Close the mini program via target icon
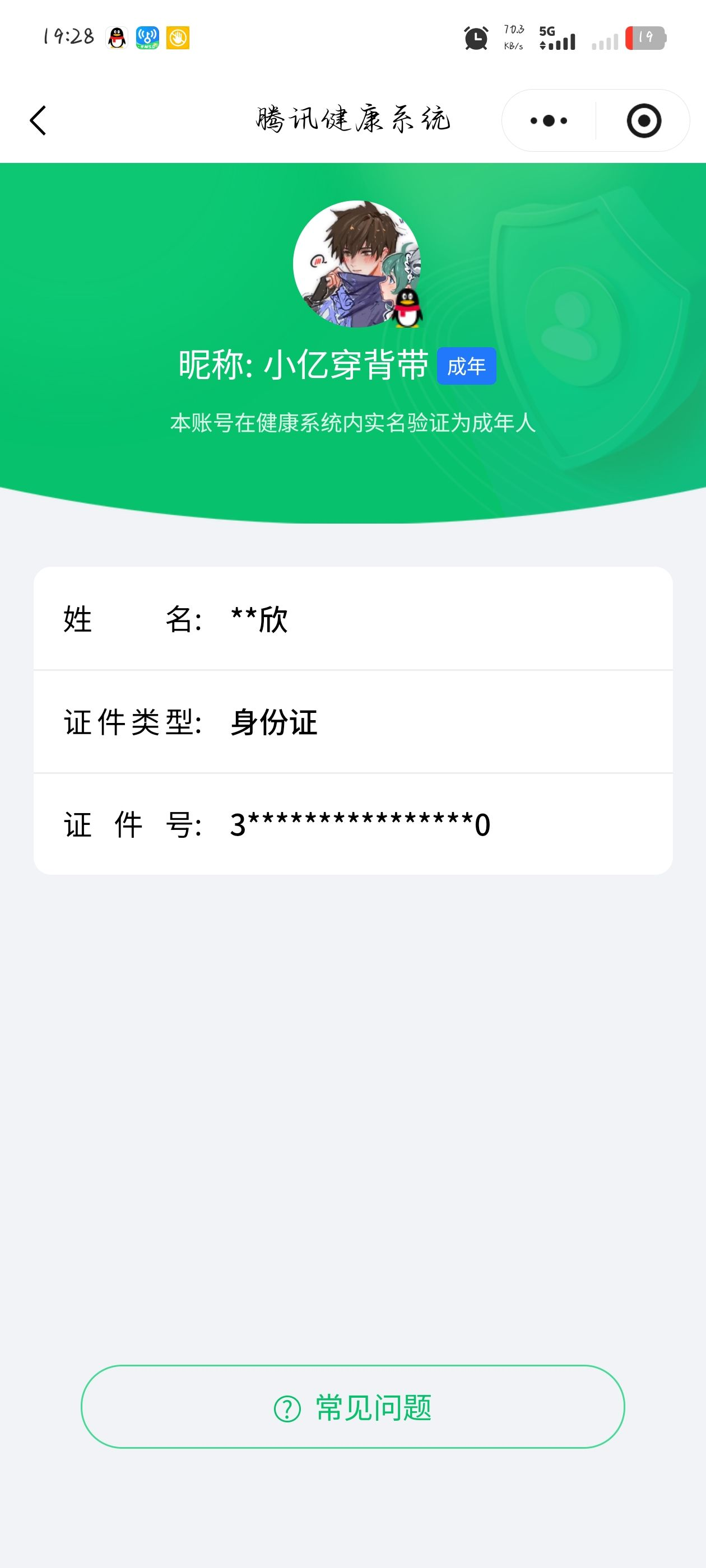Image resolution: width=706 pixels, height=1568 pixels. 643,120
